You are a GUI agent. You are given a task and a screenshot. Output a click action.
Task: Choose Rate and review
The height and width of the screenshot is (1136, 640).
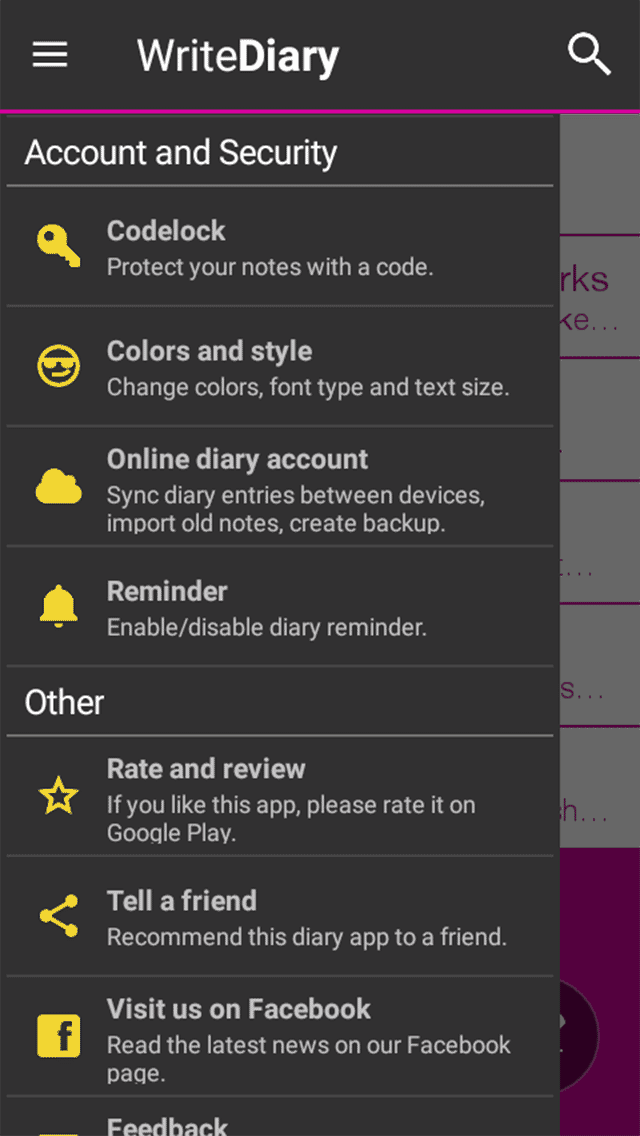point(280,797)
